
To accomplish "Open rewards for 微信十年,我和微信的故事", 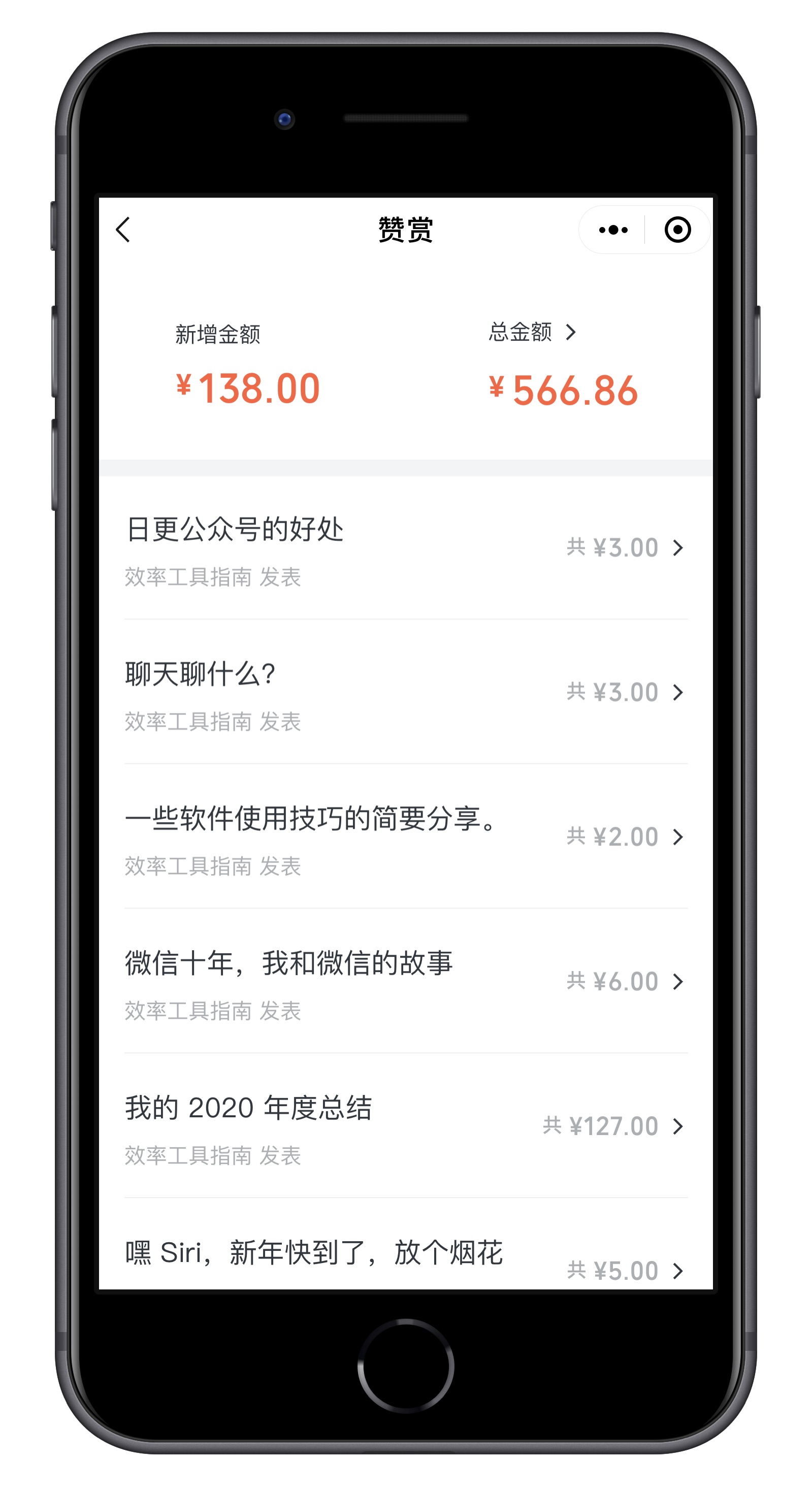I will pos(405,980).
